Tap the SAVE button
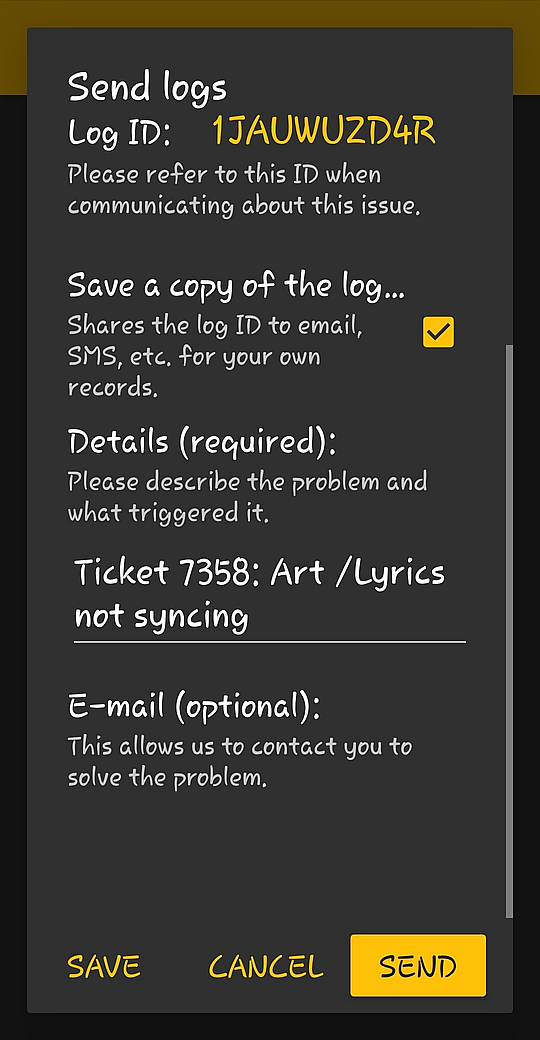 point(103,966)
